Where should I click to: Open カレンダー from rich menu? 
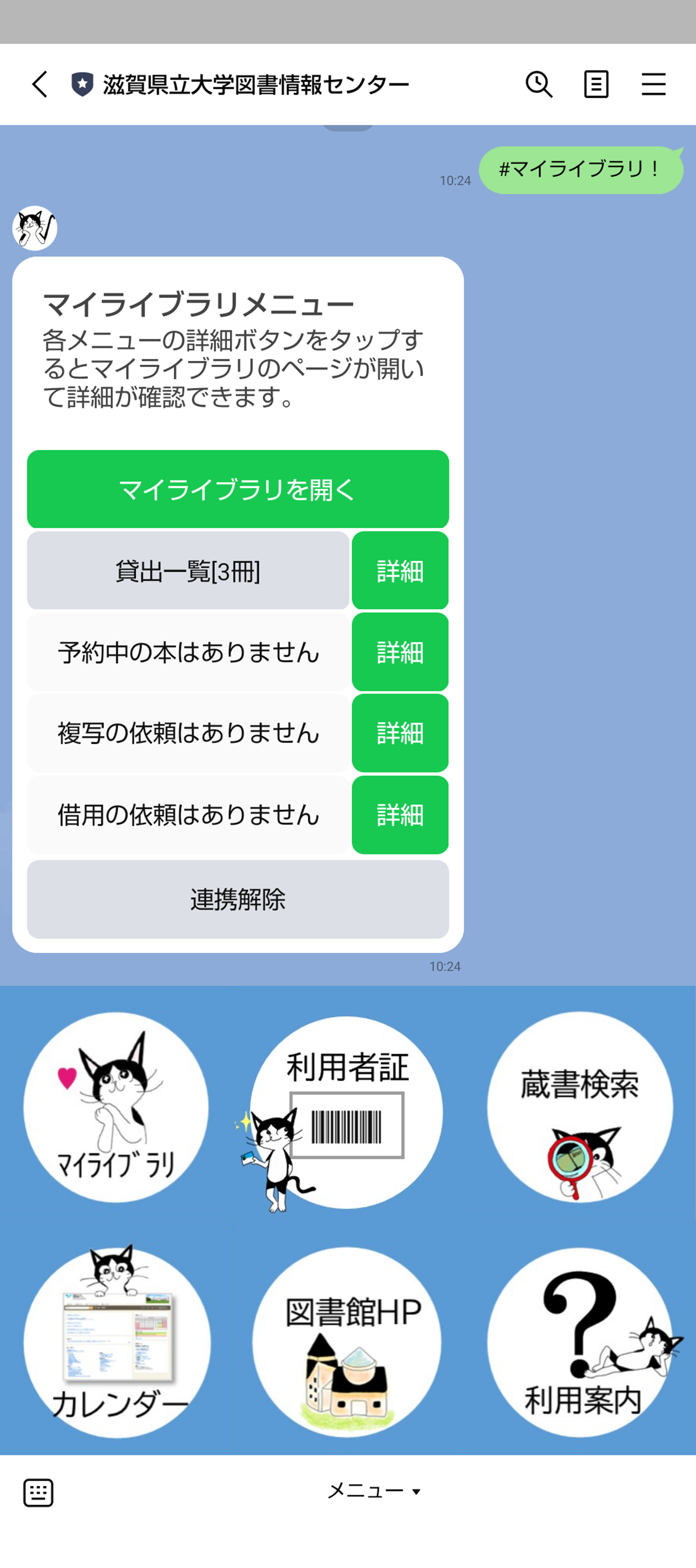point(117,1342)
